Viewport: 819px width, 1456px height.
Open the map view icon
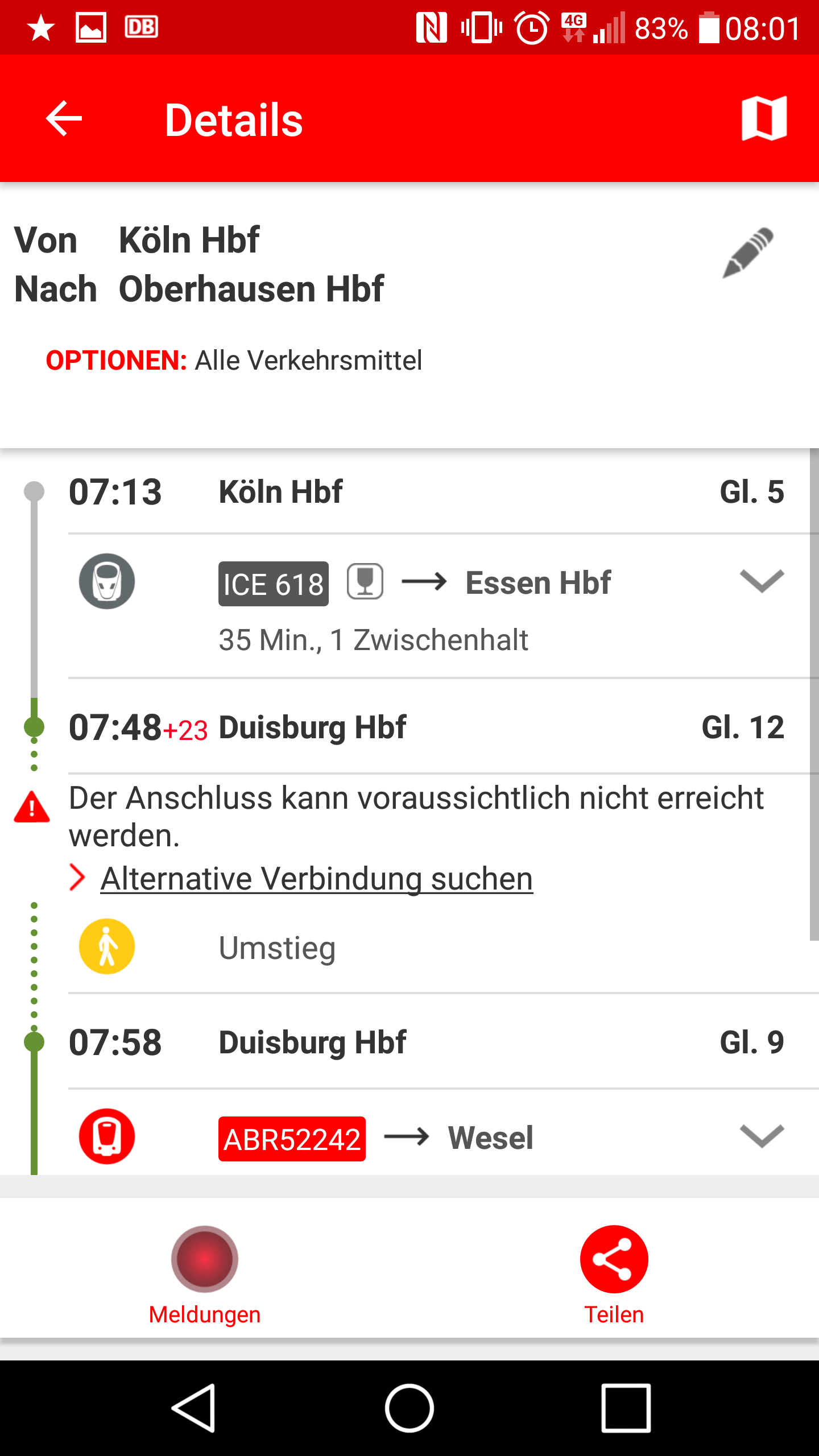(764, 119)
